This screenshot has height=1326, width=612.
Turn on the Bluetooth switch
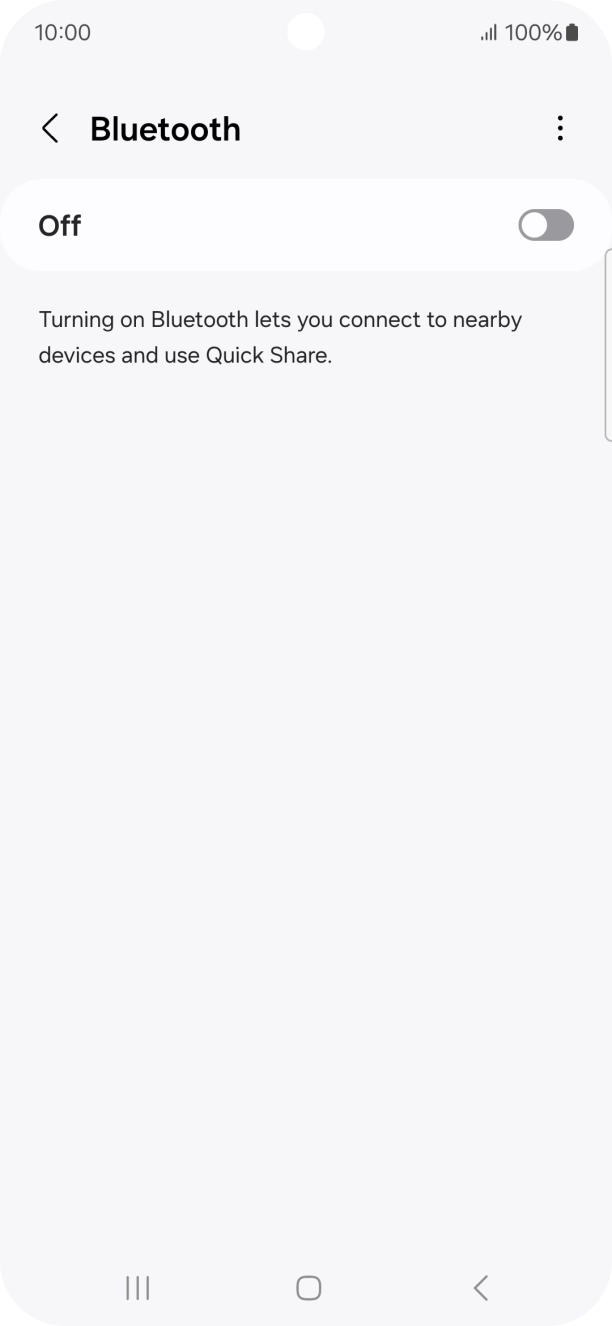[x=546, y=225]
